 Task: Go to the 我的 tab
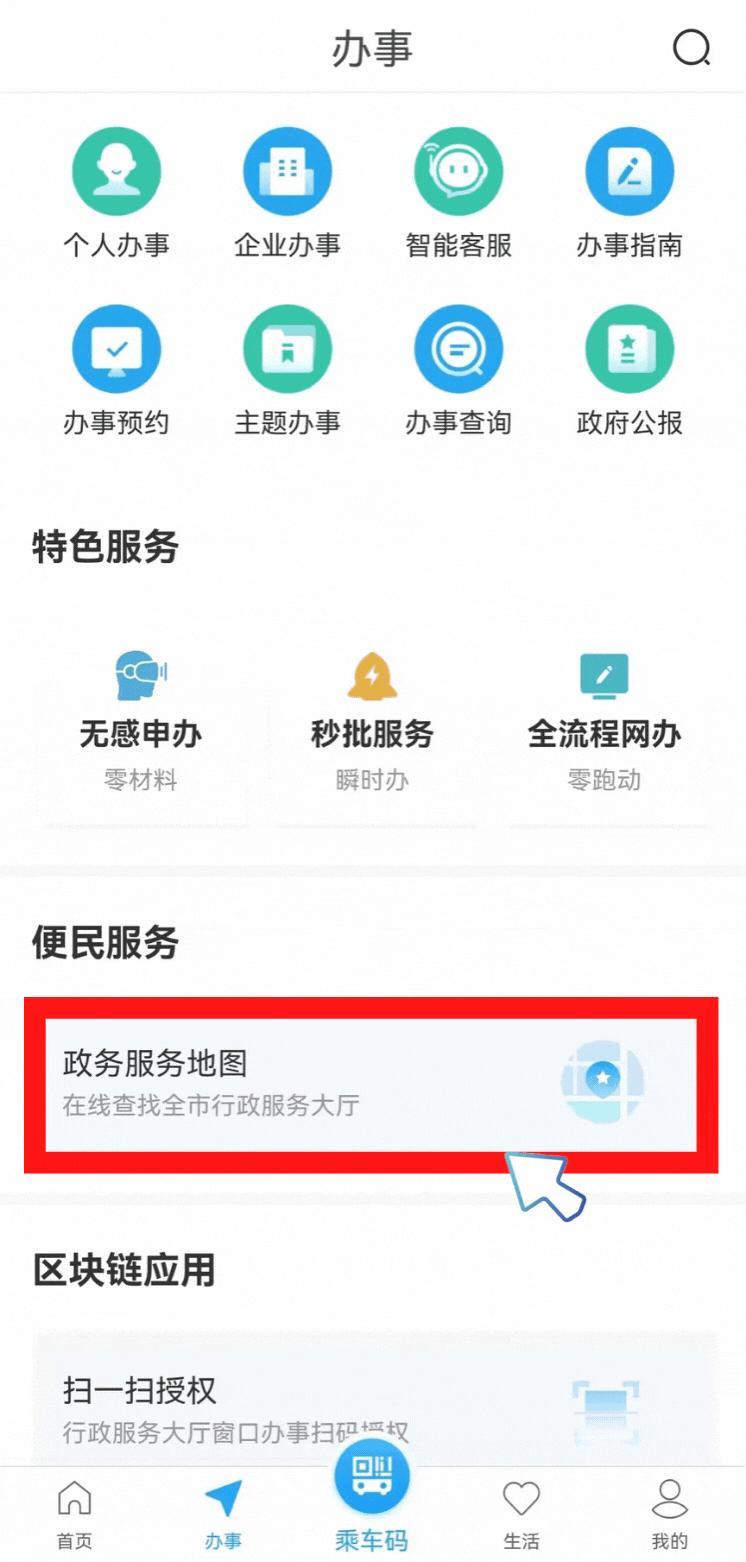pyautogui.click(x=670, y=1512)
